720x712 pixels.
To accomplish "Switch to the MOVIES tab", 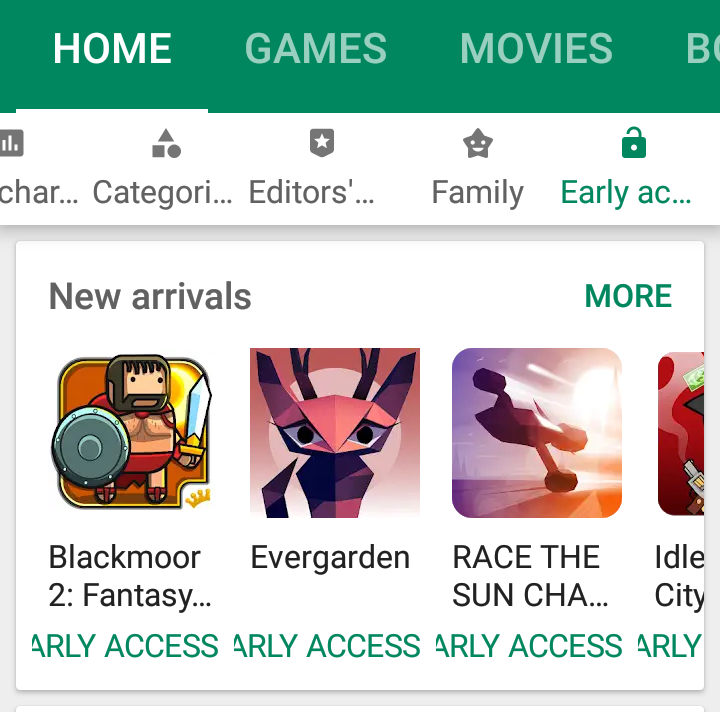I will tap(536, 50).
